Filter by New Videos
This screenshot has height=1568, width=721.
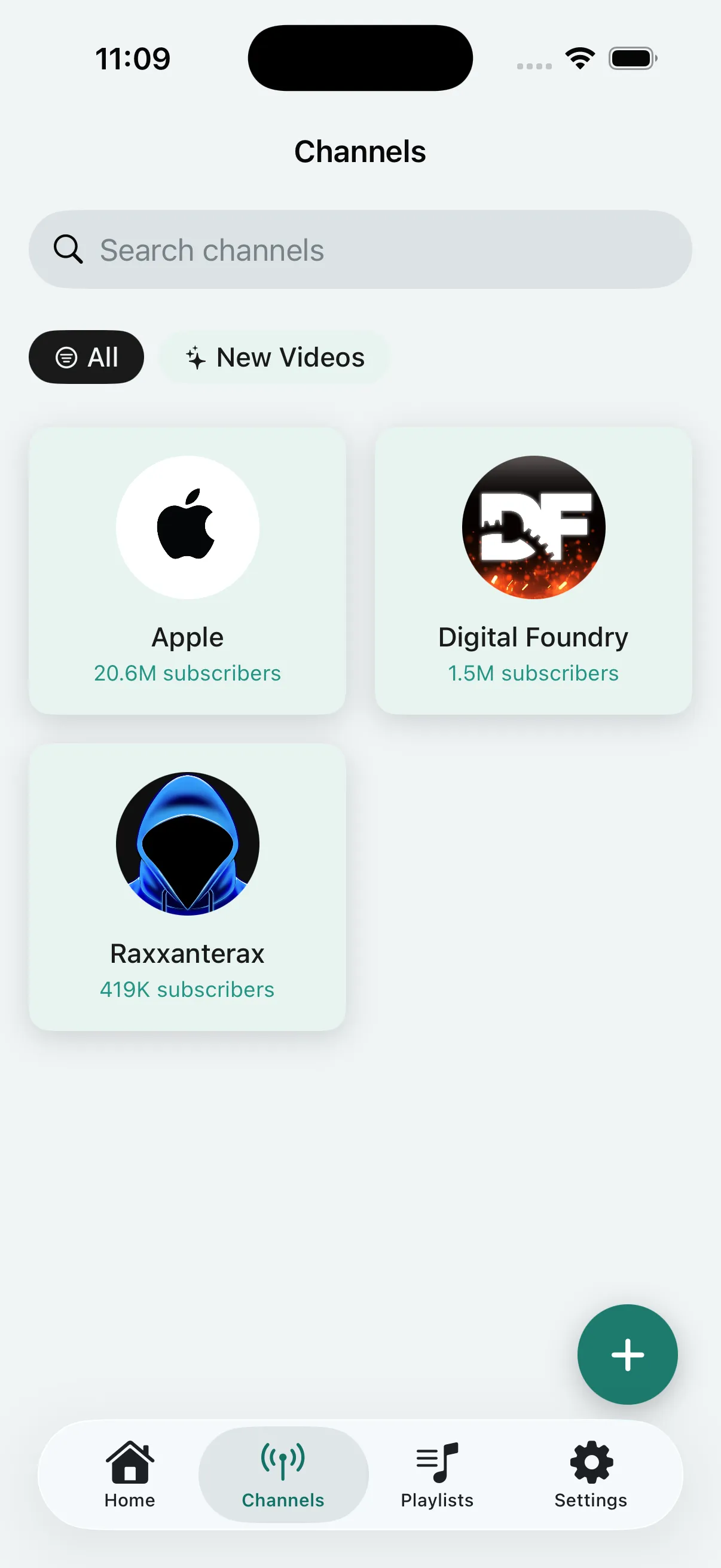coord(274,357)
